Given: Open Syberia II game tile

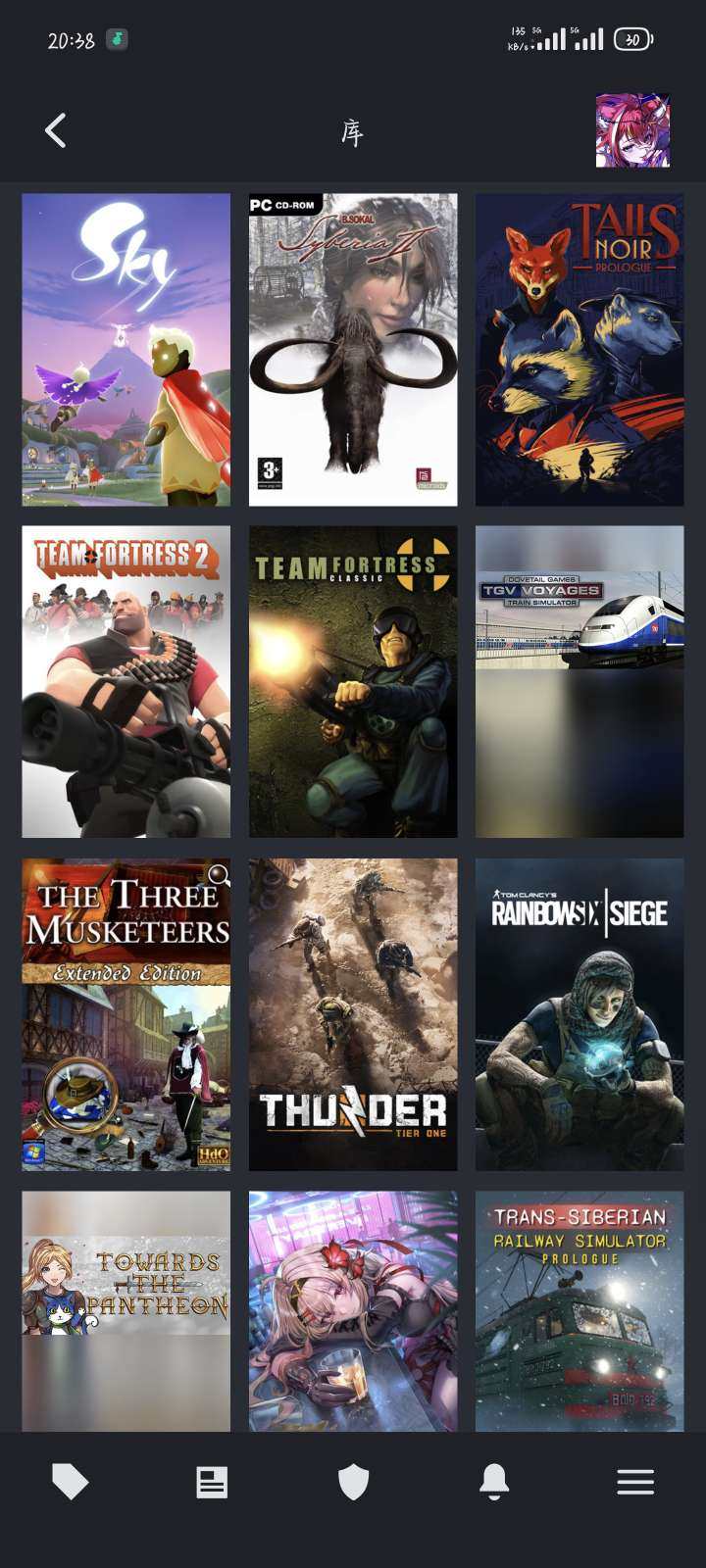Looking at the screenshot, I should pos(353,350).
